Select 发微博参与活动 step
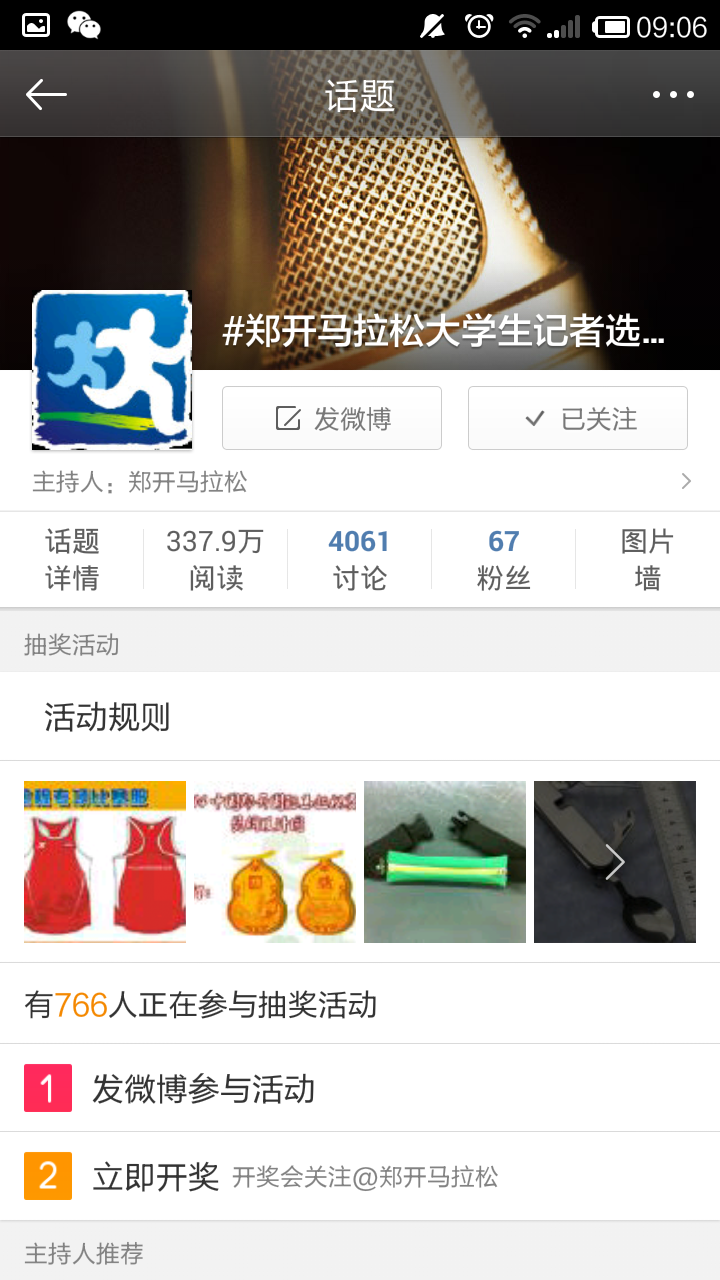The width and height of the screenshot is (720, 1280). coord(360,1088)
